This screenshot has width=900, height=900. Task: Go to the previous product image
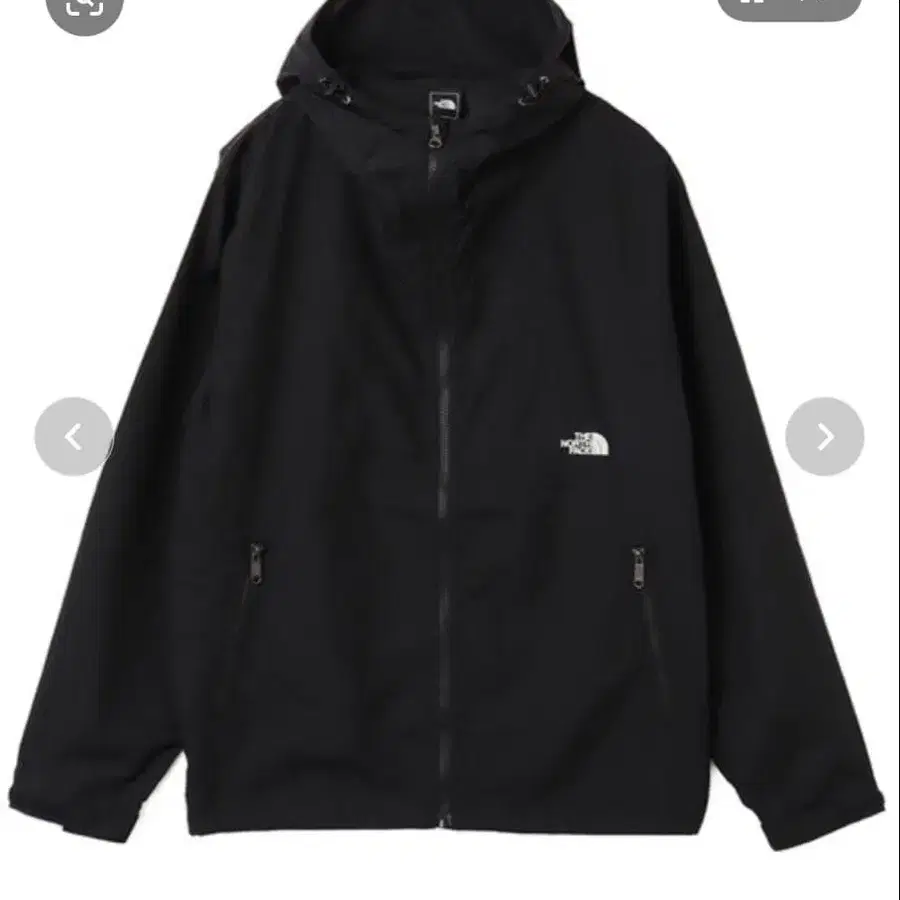coord(73,436)
